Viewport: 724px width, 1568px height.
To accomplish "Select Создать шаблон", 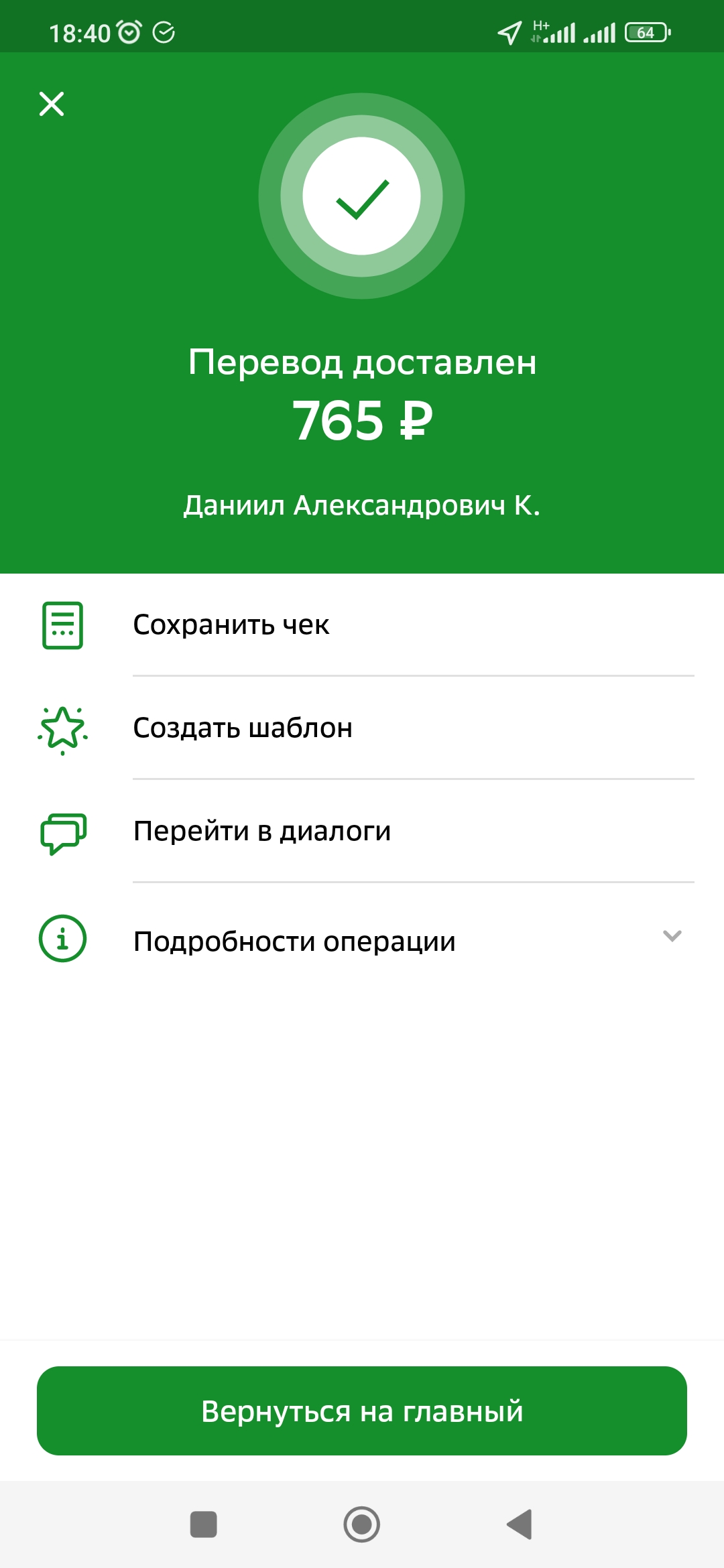I will point(362,728).
